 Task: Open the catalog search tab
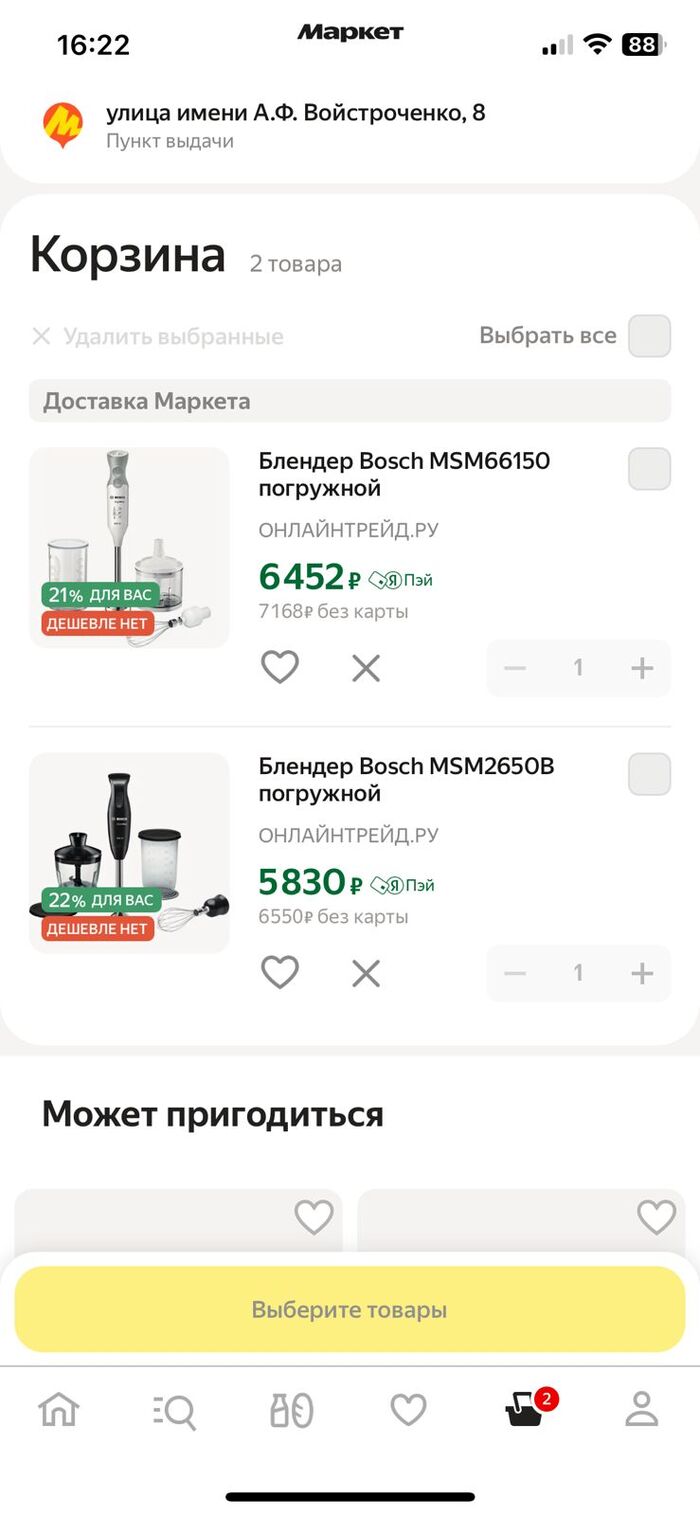(x=175, y=1410)
